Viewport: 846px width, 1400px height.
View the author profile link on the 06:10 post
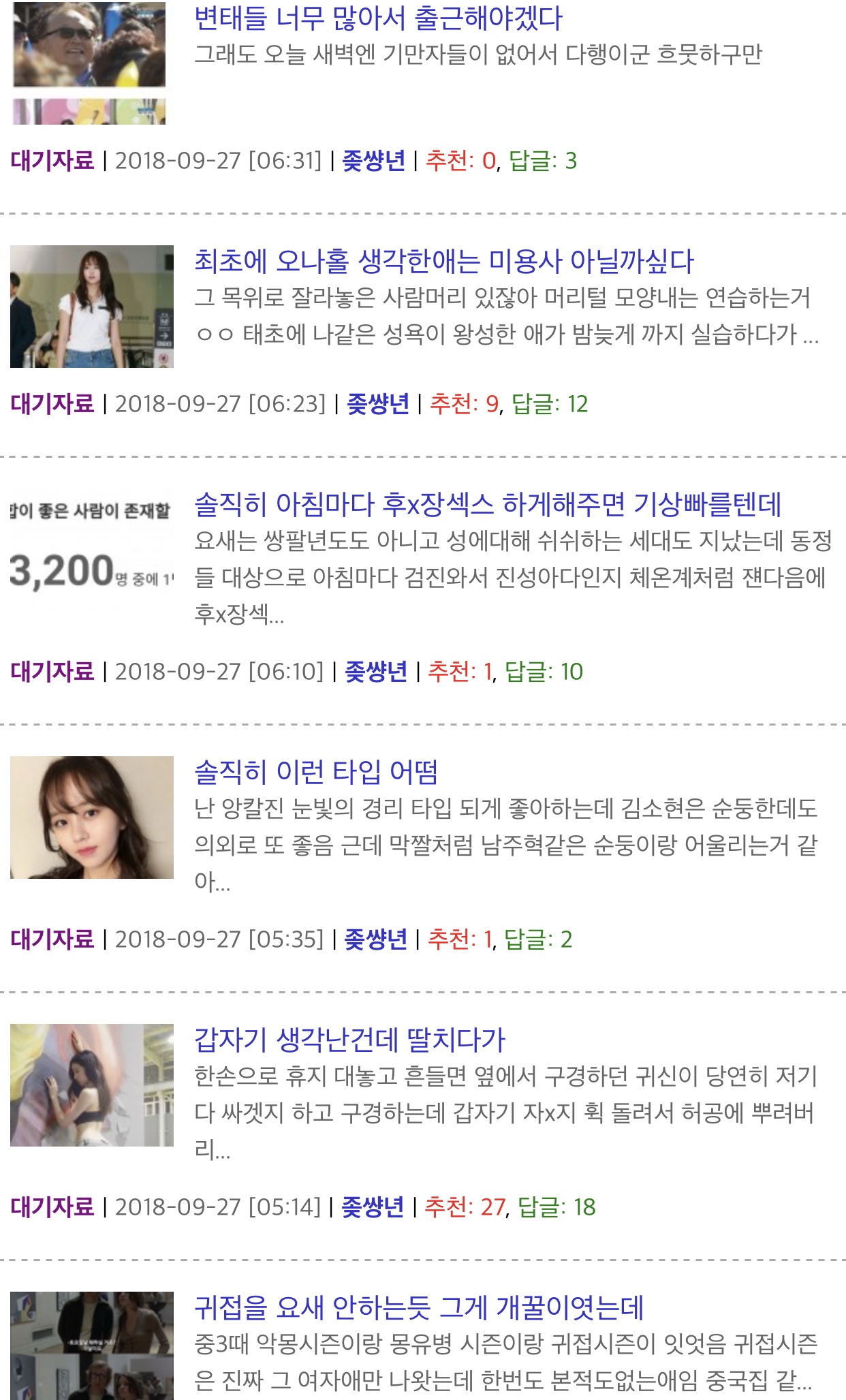pyautogui.click(x=375, y=672)
